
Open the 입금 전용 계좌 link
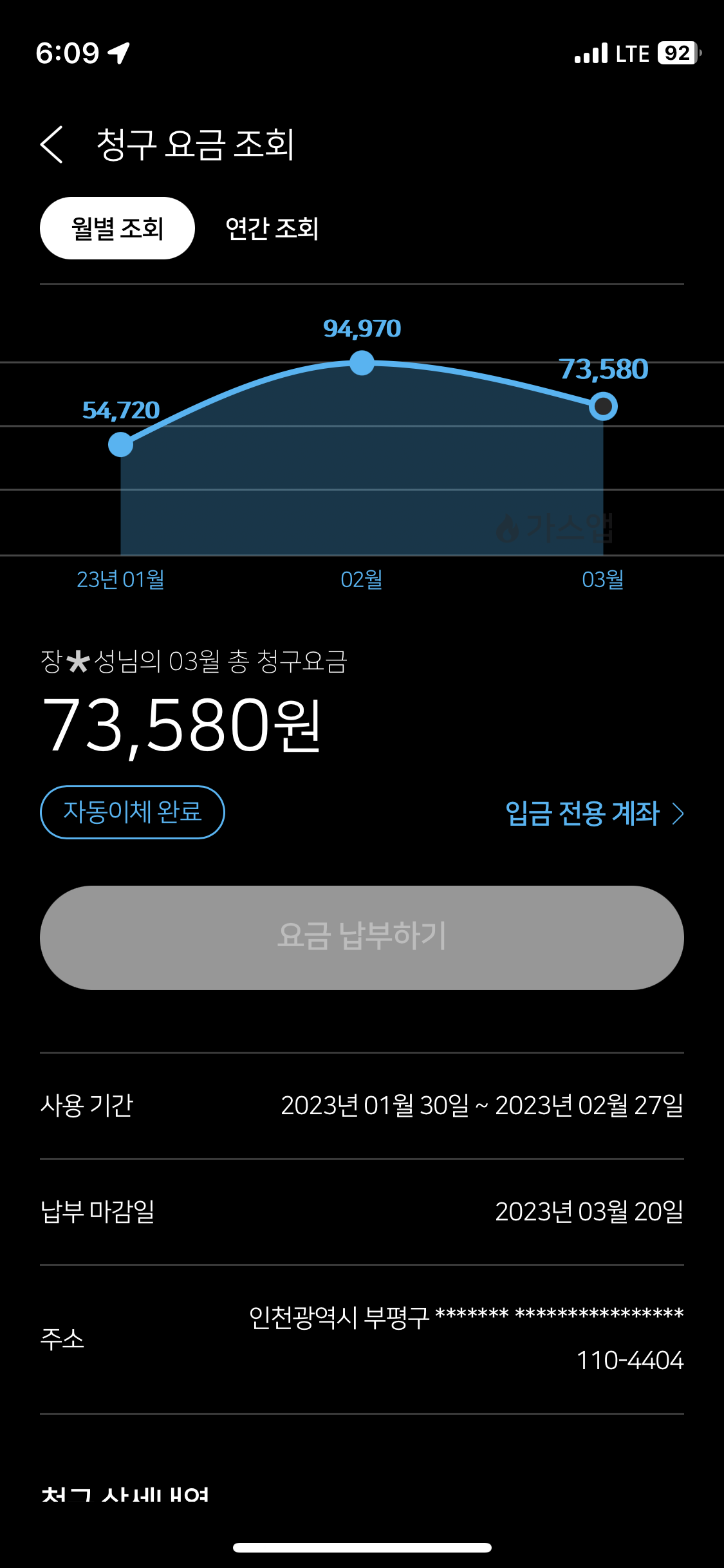pyautogui.click(x=594, y=813)
